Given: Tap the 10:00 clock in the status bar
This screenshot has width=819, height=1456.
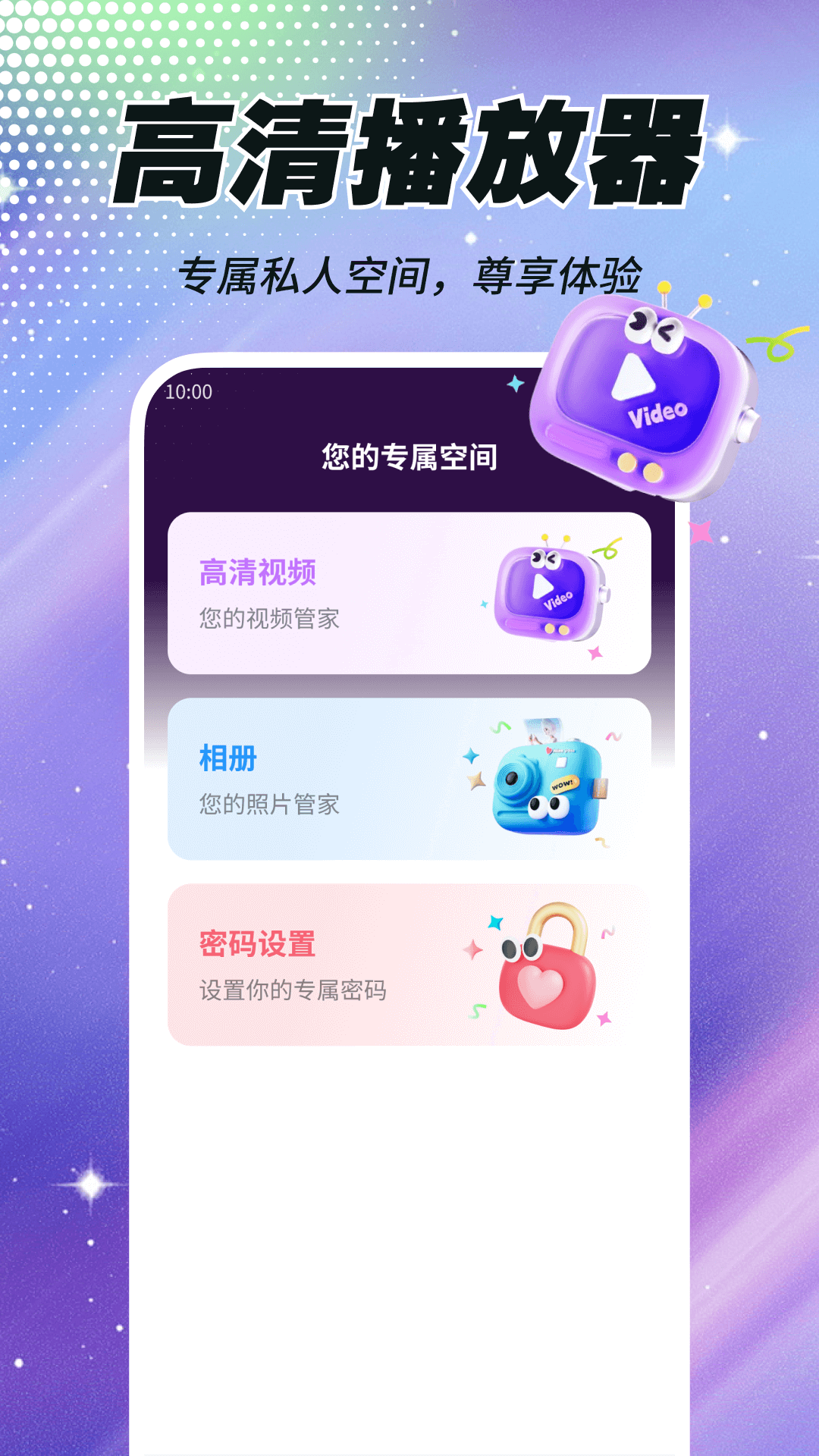Looking at the screenshot, I should 189,391.
